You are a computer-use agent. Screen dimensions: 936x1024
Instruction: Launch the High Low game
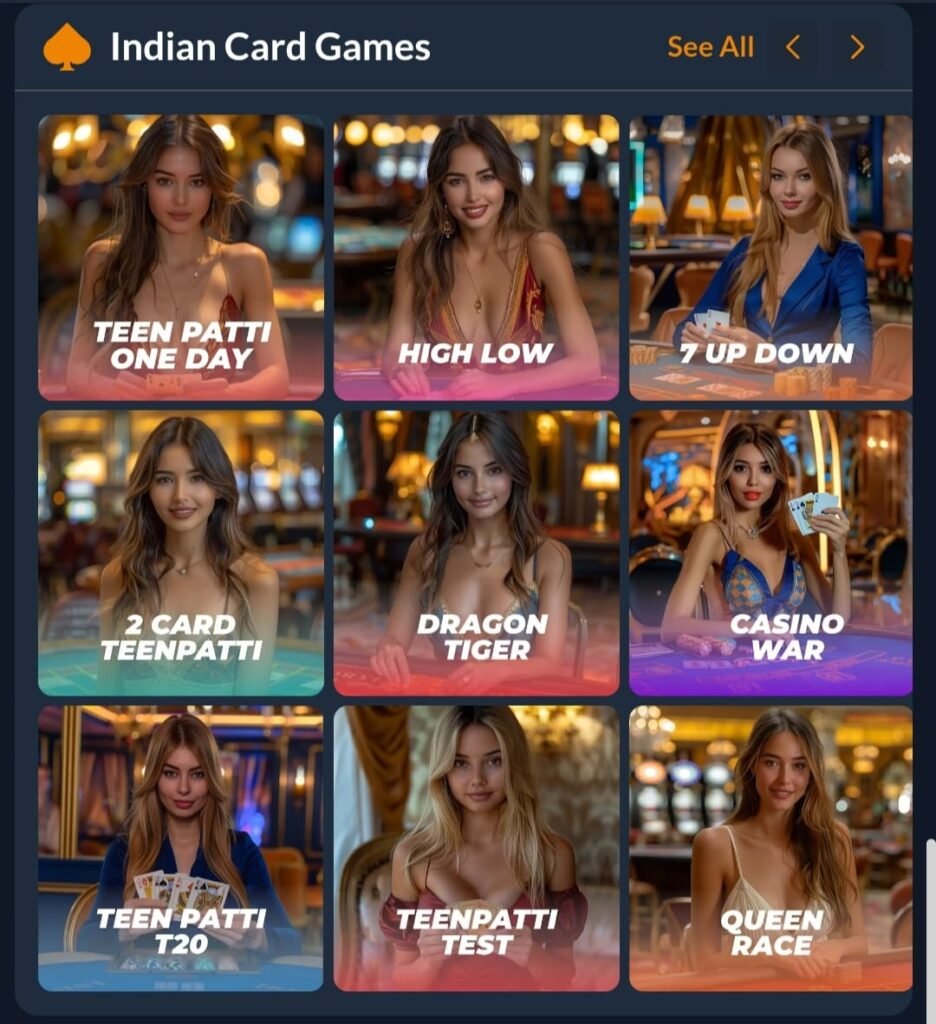[x=476, y=257]
